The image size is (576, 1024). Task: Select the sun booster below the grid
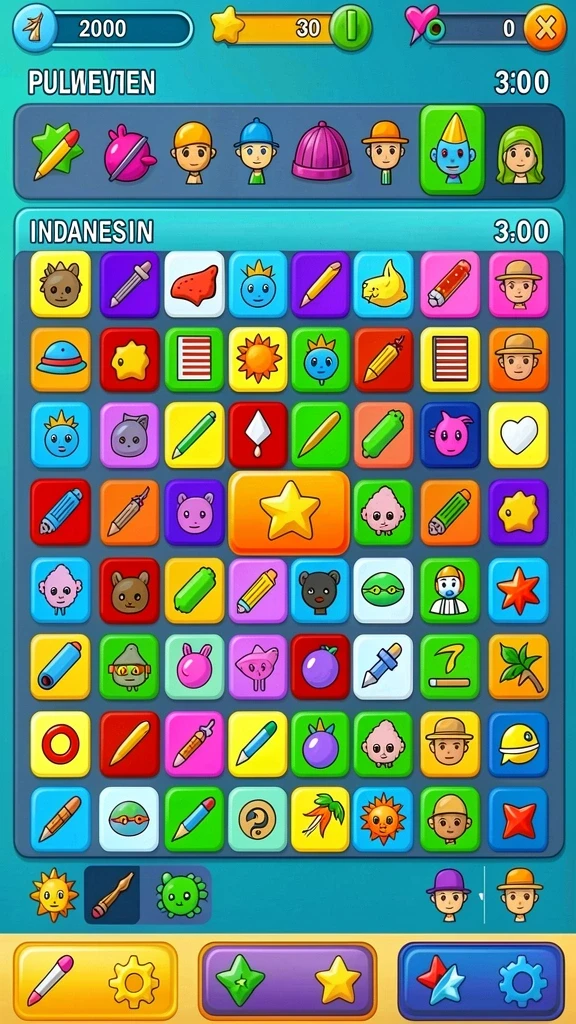coord(54,895)
